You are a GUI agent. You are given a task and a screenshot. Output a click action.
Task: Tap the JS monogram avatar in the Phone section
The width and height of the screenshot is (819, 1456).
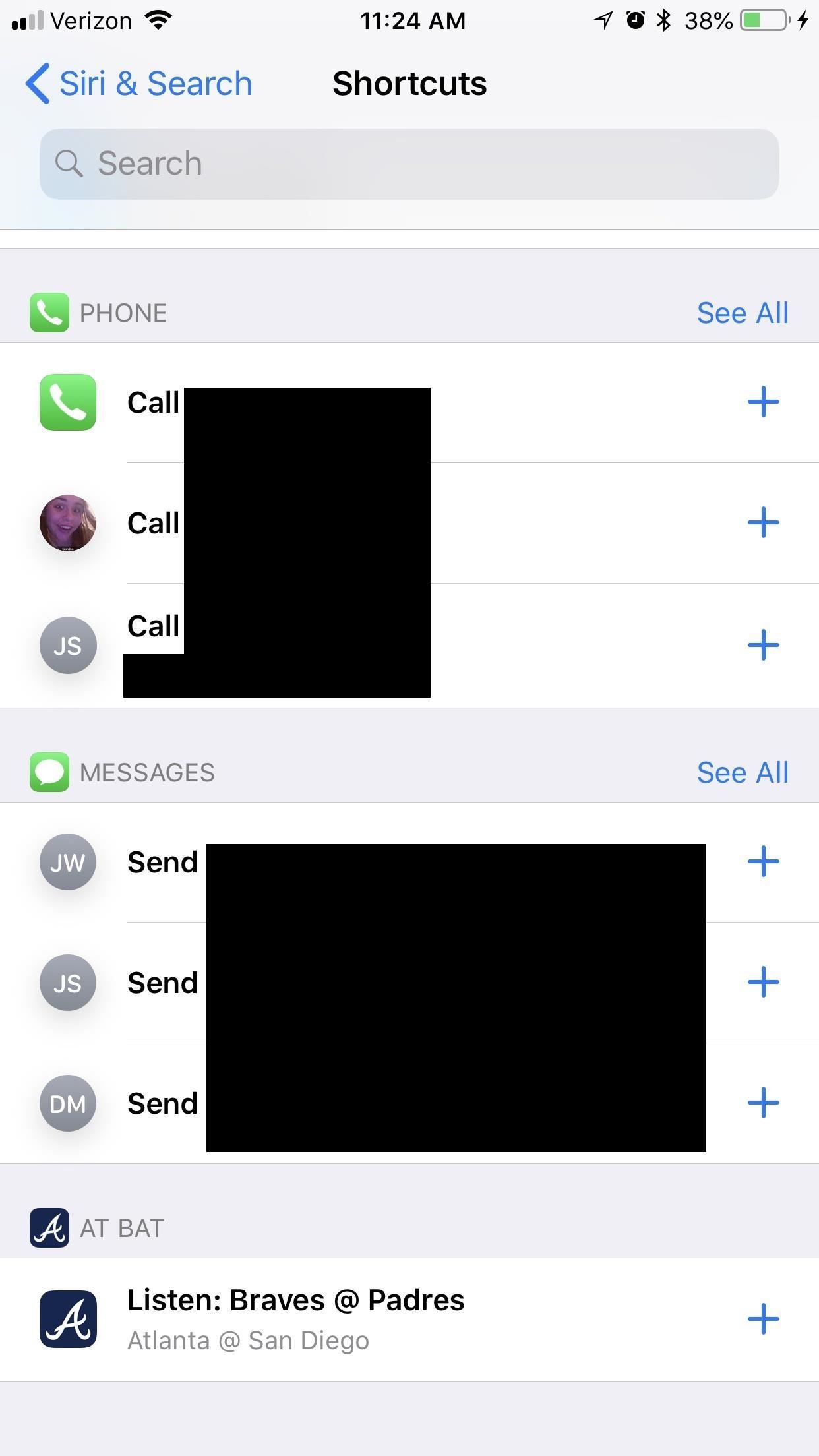(x=68, y=645)
